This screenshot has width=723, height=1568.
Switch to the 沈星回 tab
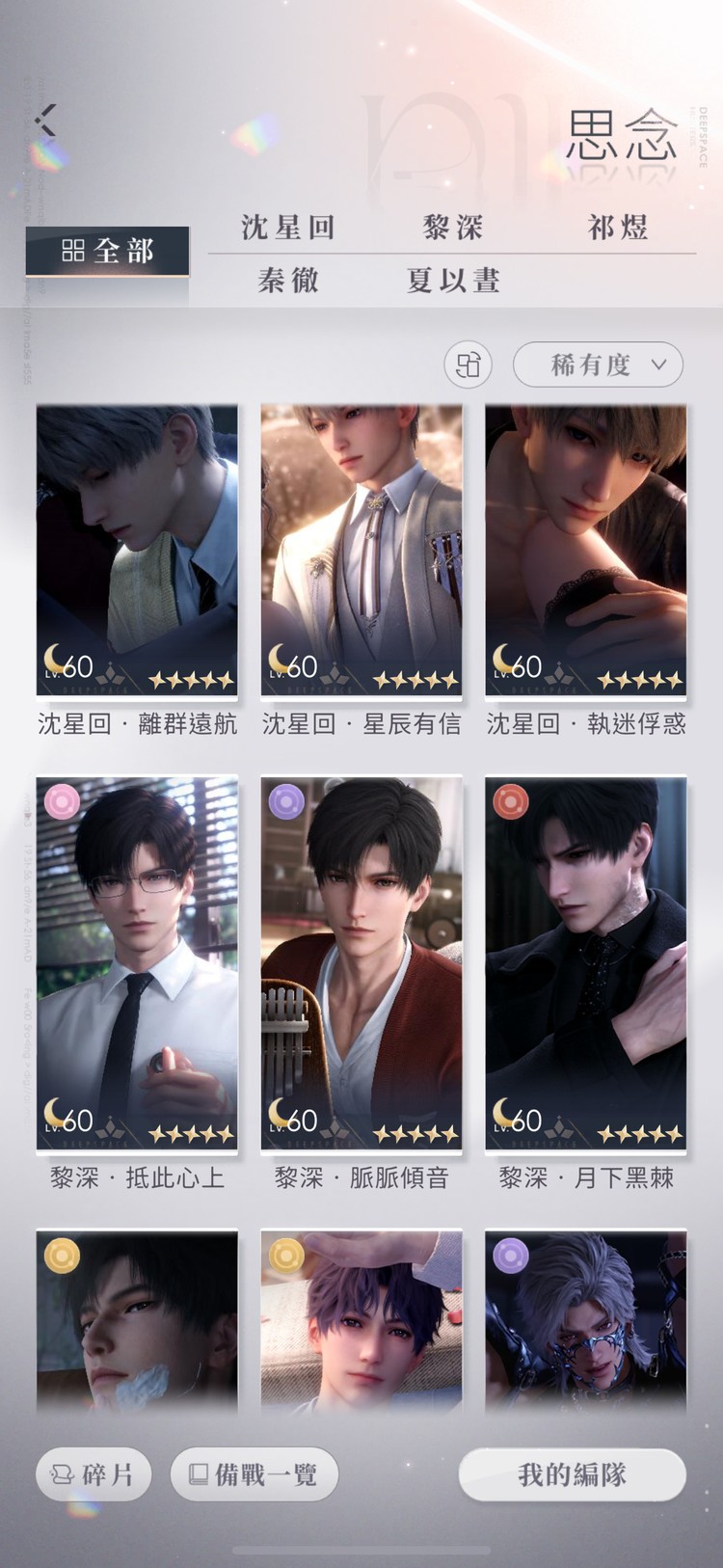pyautogui.click(x=288, y=228)
